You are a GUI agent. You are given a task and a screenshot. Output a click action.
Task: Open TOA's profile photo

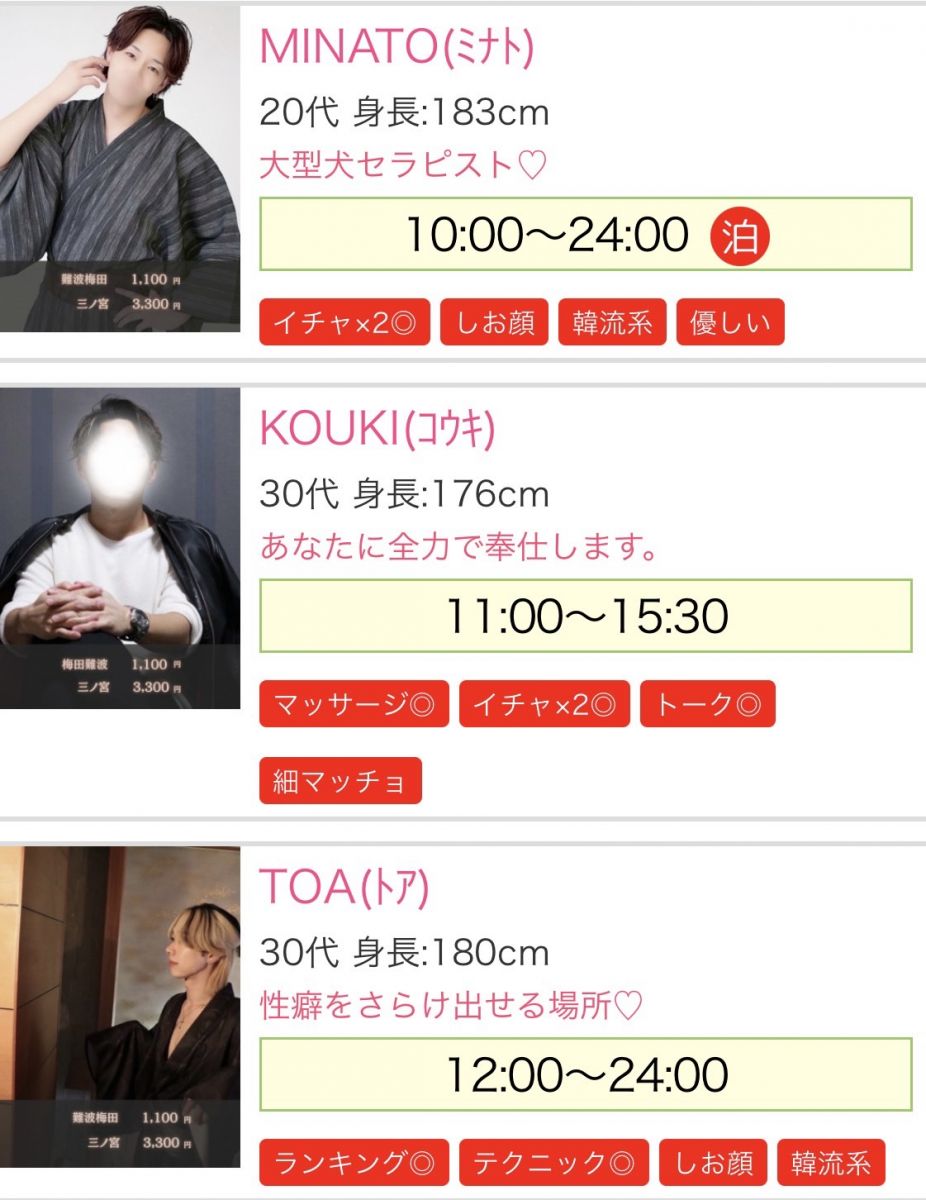[x=120, y=1006]
